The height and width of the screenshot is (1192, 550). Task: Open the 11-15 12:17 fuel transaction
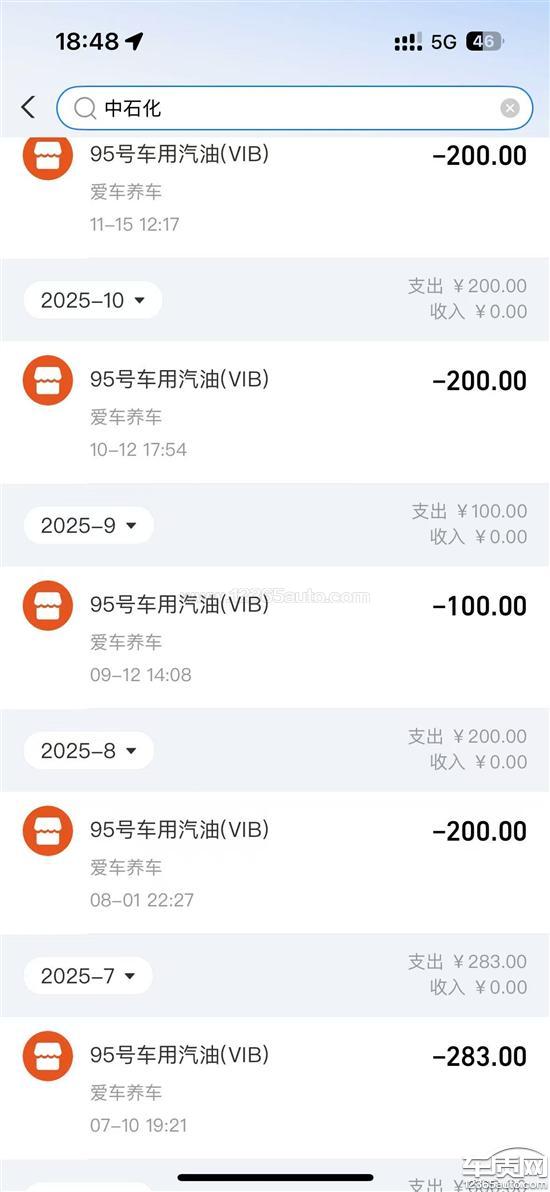click(275, 198)
